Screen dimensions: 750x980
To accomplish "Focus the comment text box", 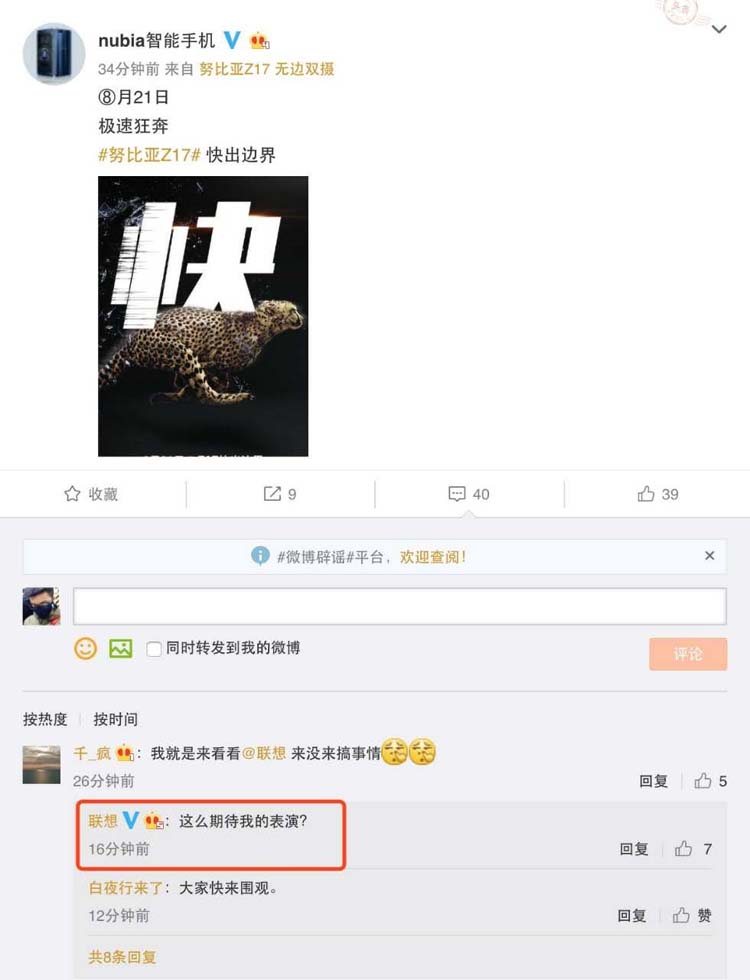I will tap(399, 606).
